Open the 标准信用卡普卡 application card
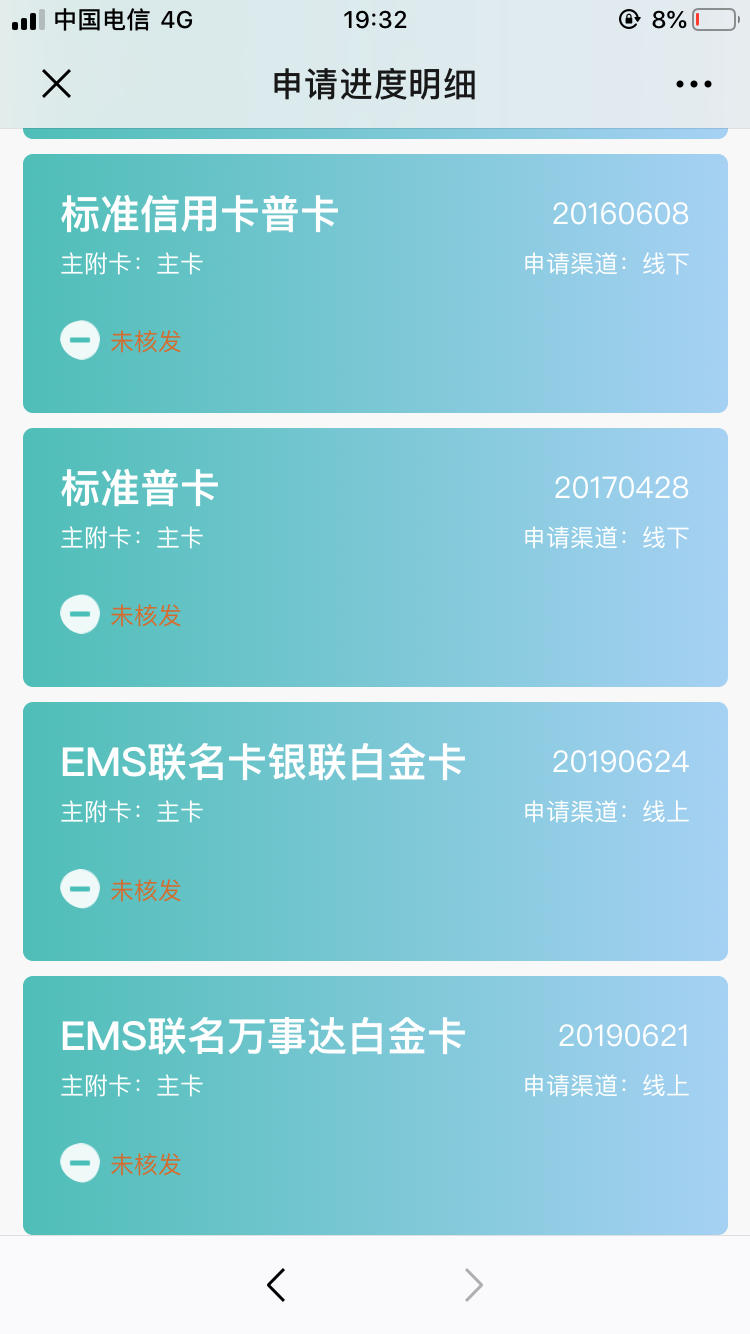 (375, 283)
